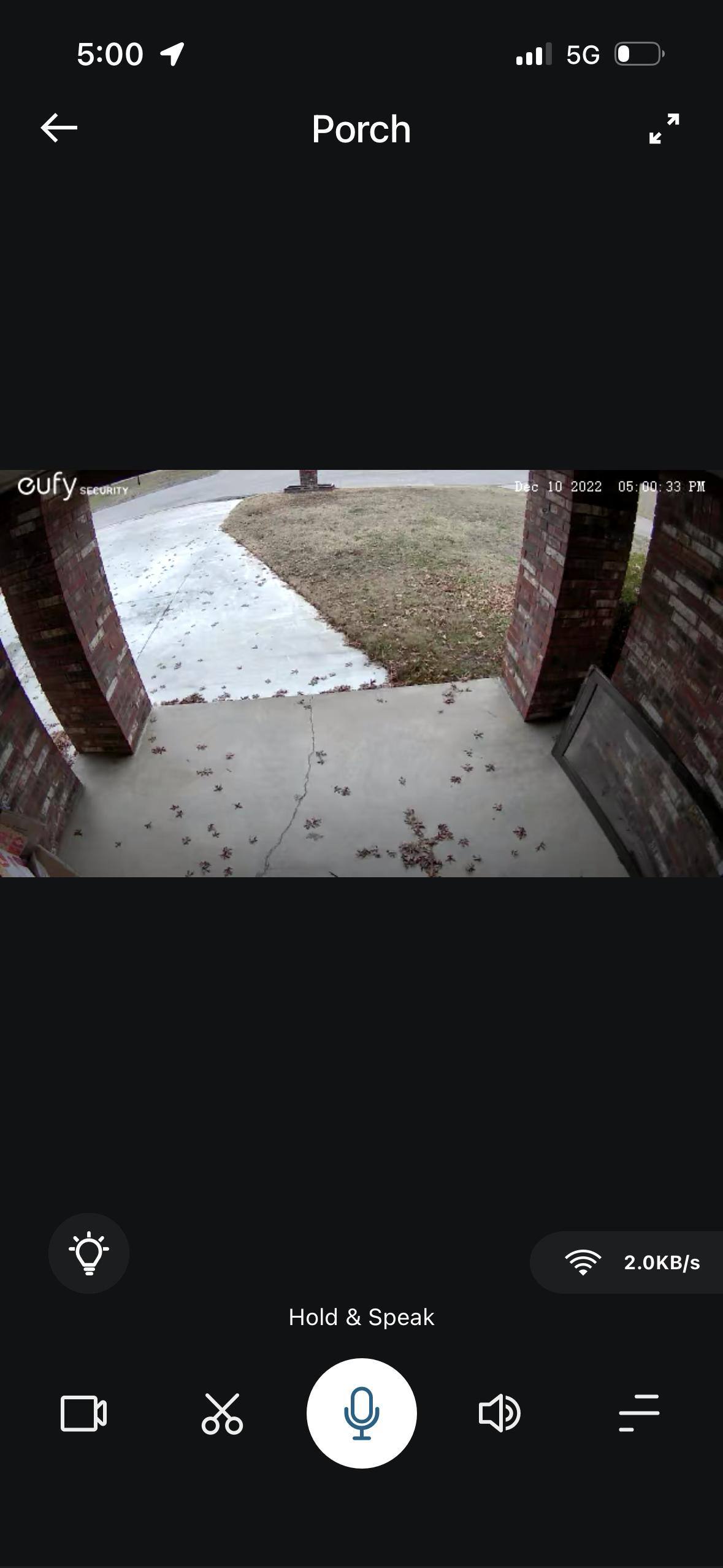Turn on the spotlight bulb
This screenshot has height=1568, width=723.
[89, 1253]
